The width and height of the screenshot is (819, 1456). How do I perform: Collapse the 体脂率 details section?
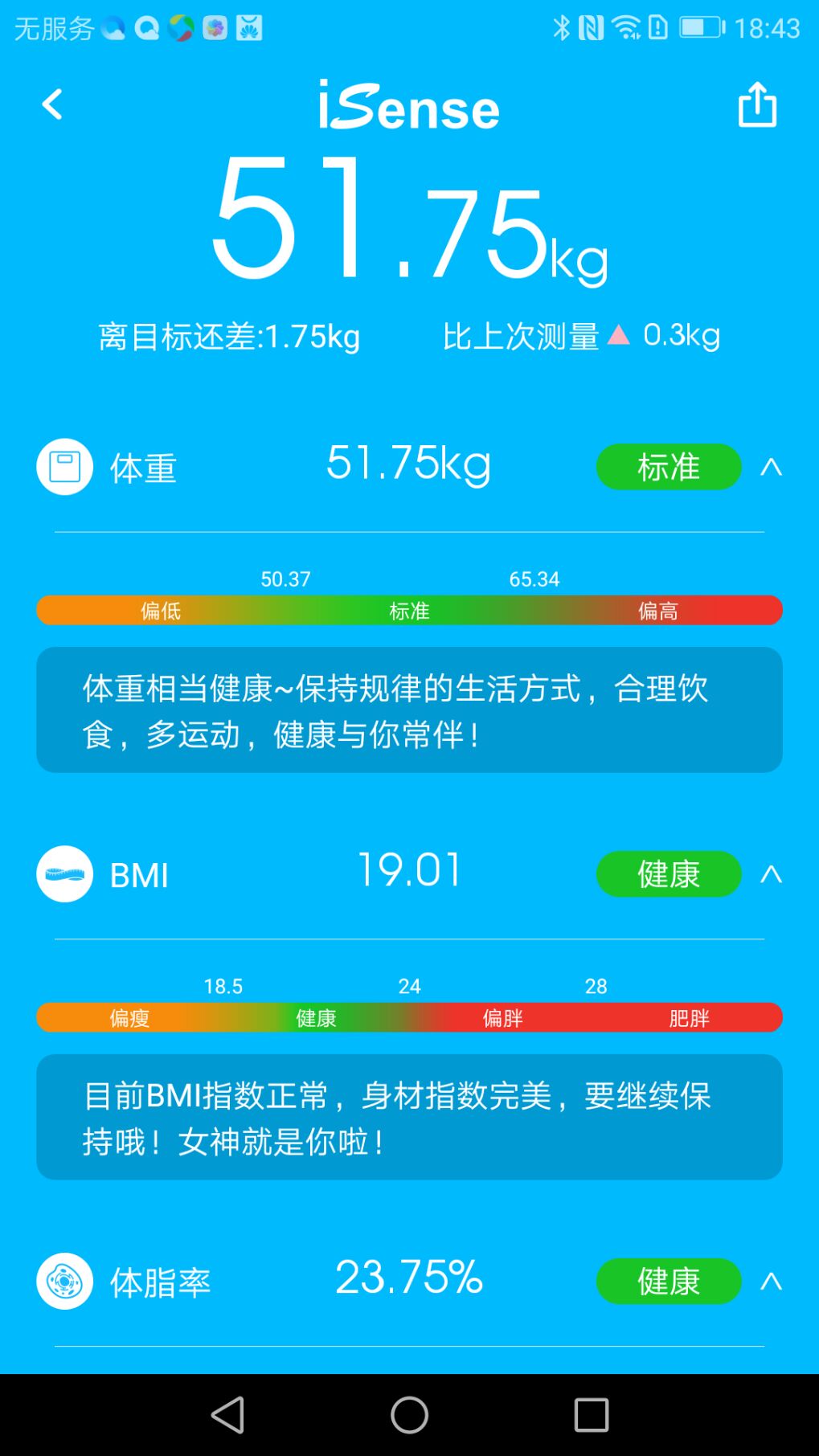[x=771, y=1282]
